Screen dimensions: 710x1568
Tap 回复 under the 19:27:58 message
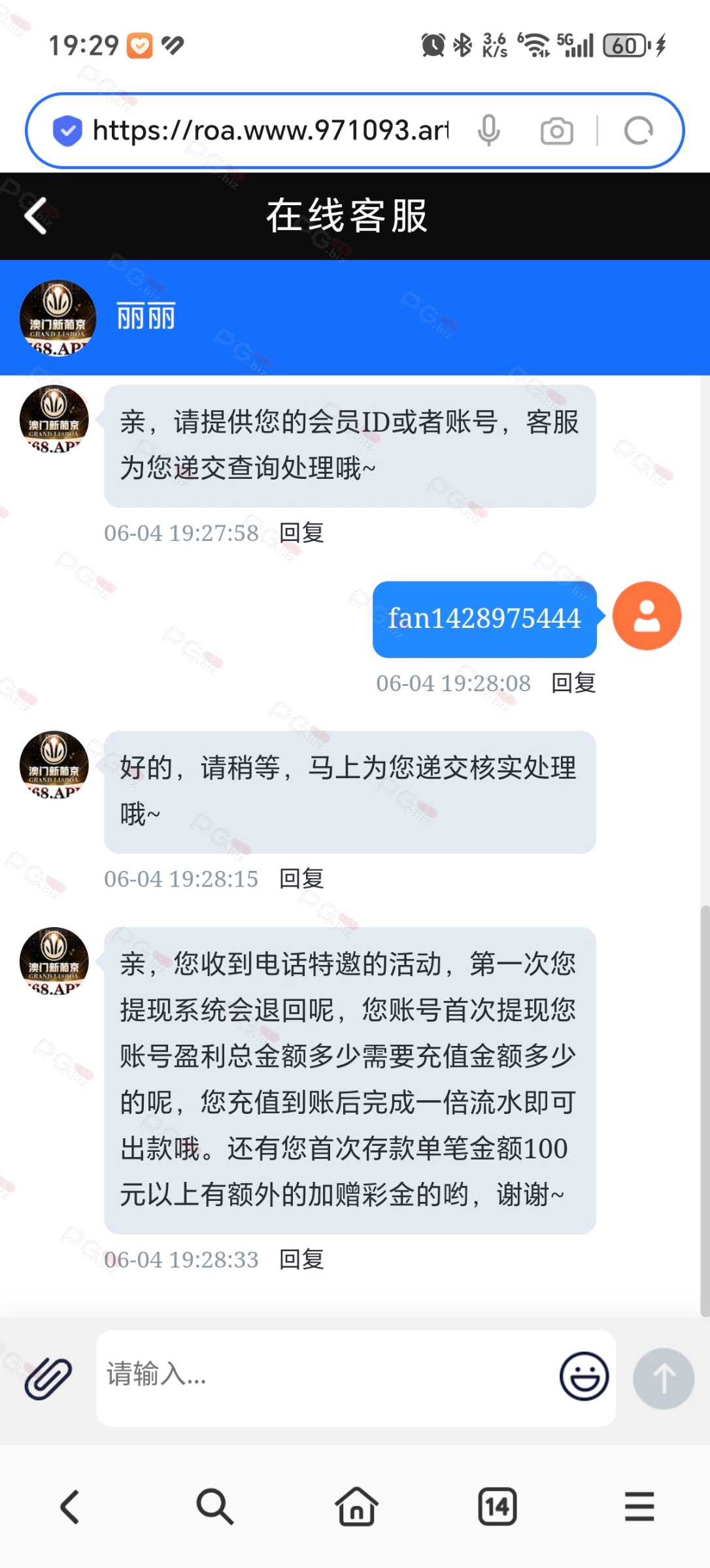point(301,532)
